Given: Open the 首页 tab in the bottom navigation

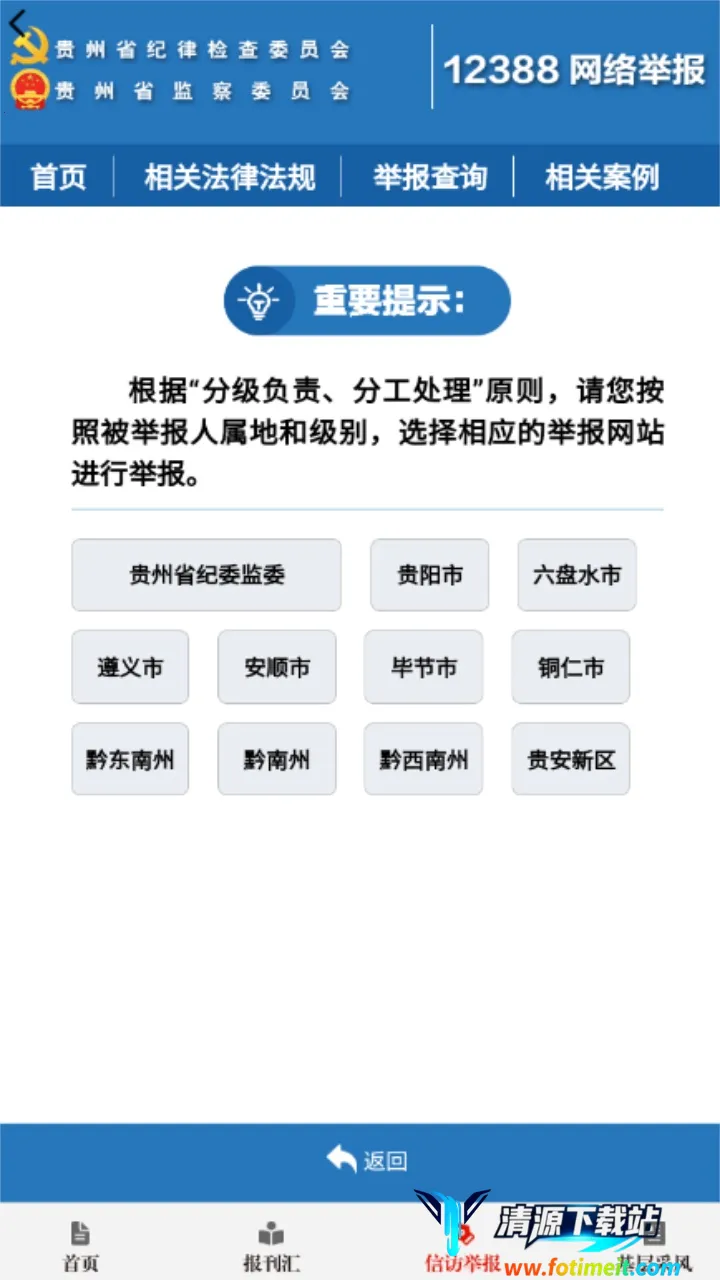Looking at the screenshot, I should click(x=81, y=1245).
